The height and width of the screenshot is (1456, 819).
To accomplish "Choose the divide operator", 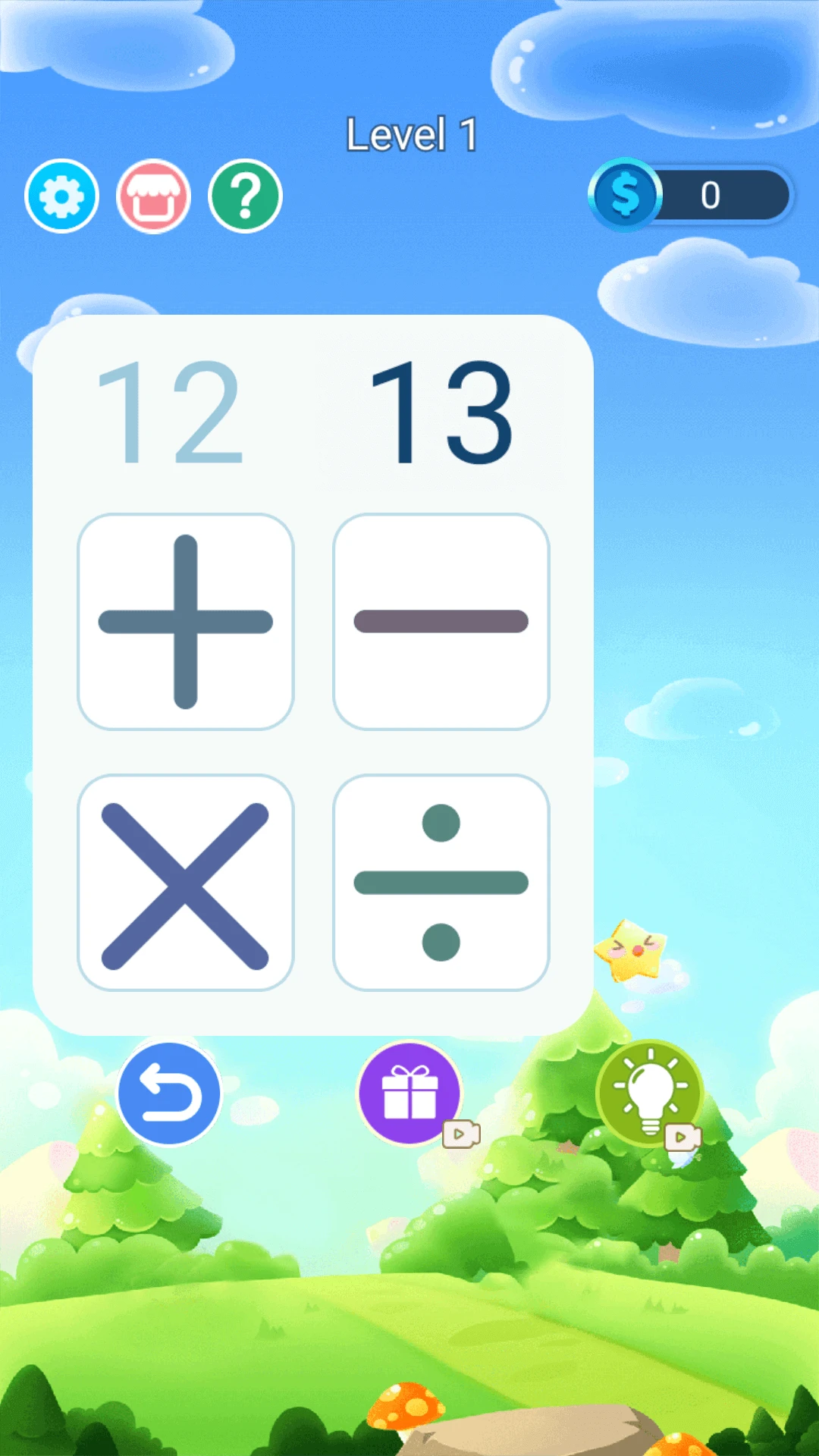I will tap(441, 883).
